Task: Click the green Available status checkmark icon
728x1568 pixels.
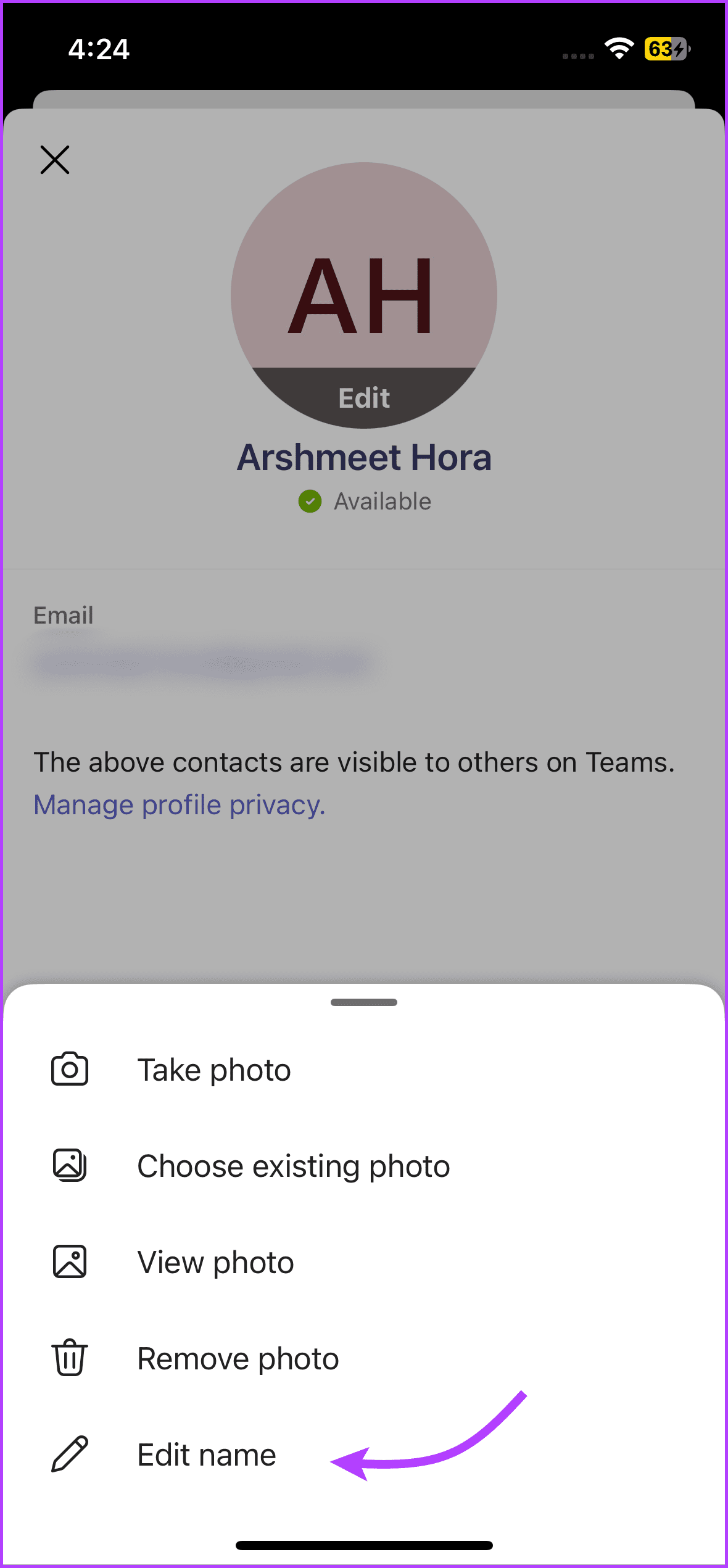Action: tap(310, 501)
